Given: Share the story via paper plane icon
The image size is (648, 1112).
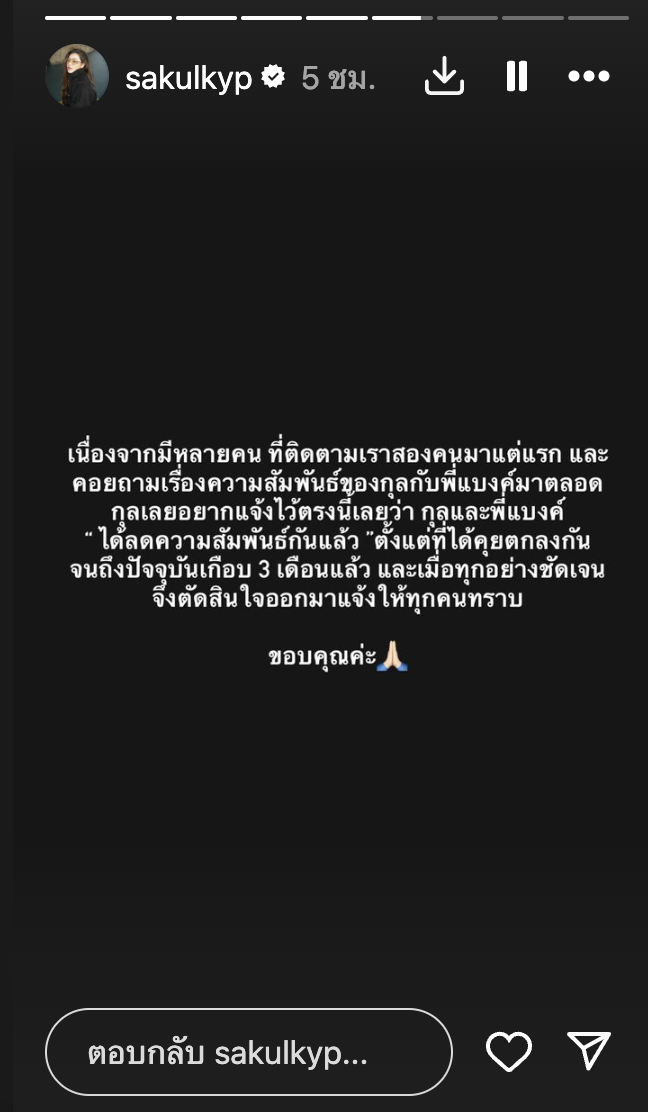Looking at the screenshot, I should 589,1051.
